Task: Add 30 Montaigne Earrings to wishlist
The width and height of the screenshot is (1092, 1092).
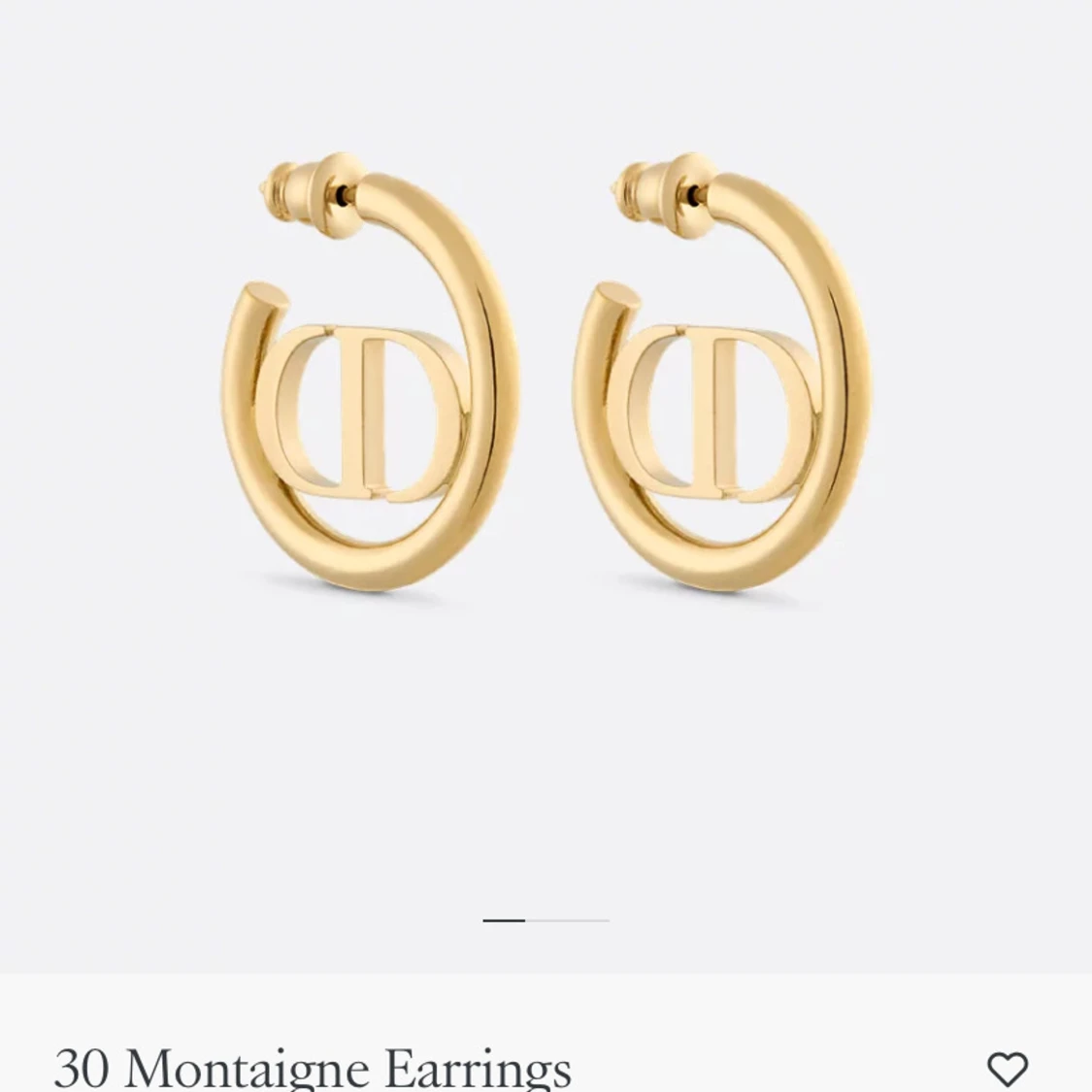Action: coord(1007,1069)
